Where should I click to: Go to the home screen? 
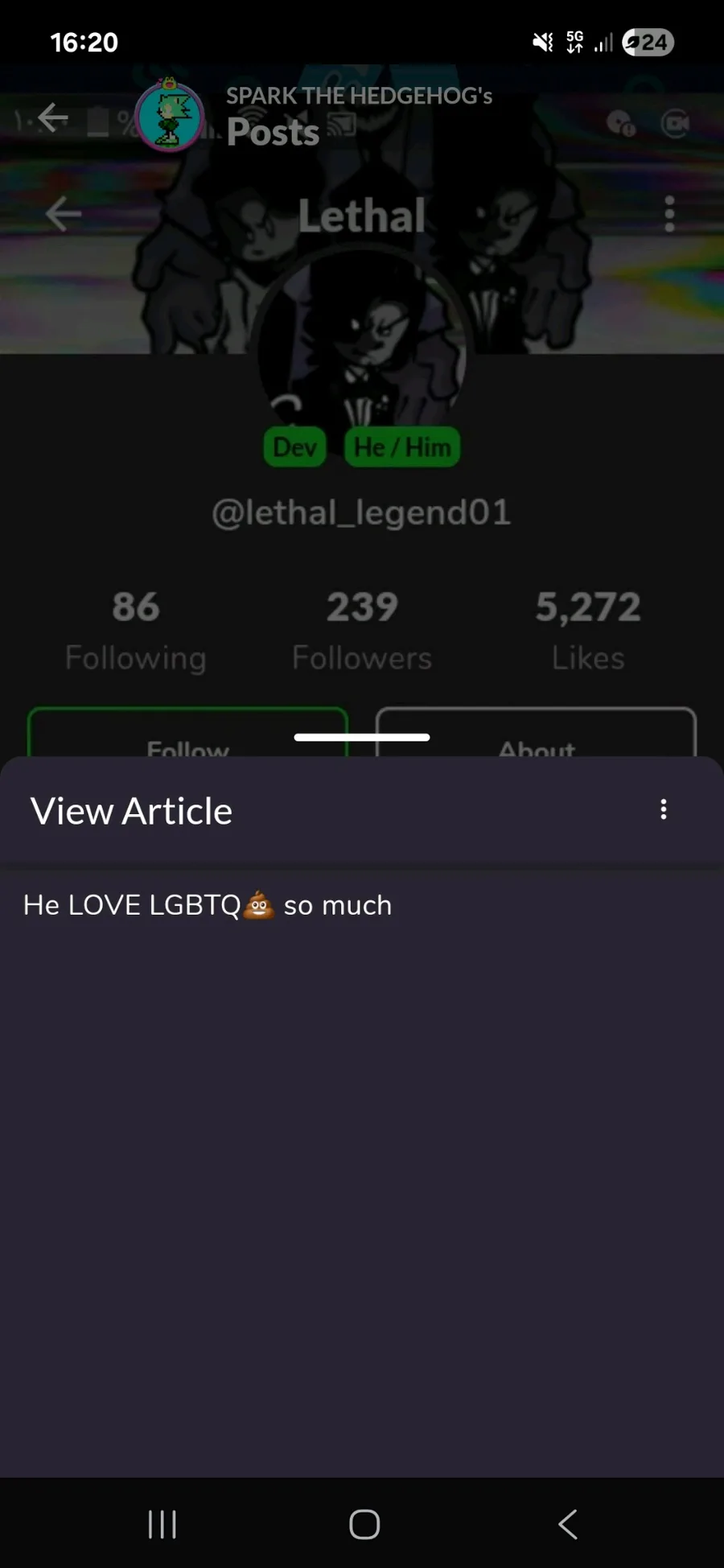coord(364,1524)
